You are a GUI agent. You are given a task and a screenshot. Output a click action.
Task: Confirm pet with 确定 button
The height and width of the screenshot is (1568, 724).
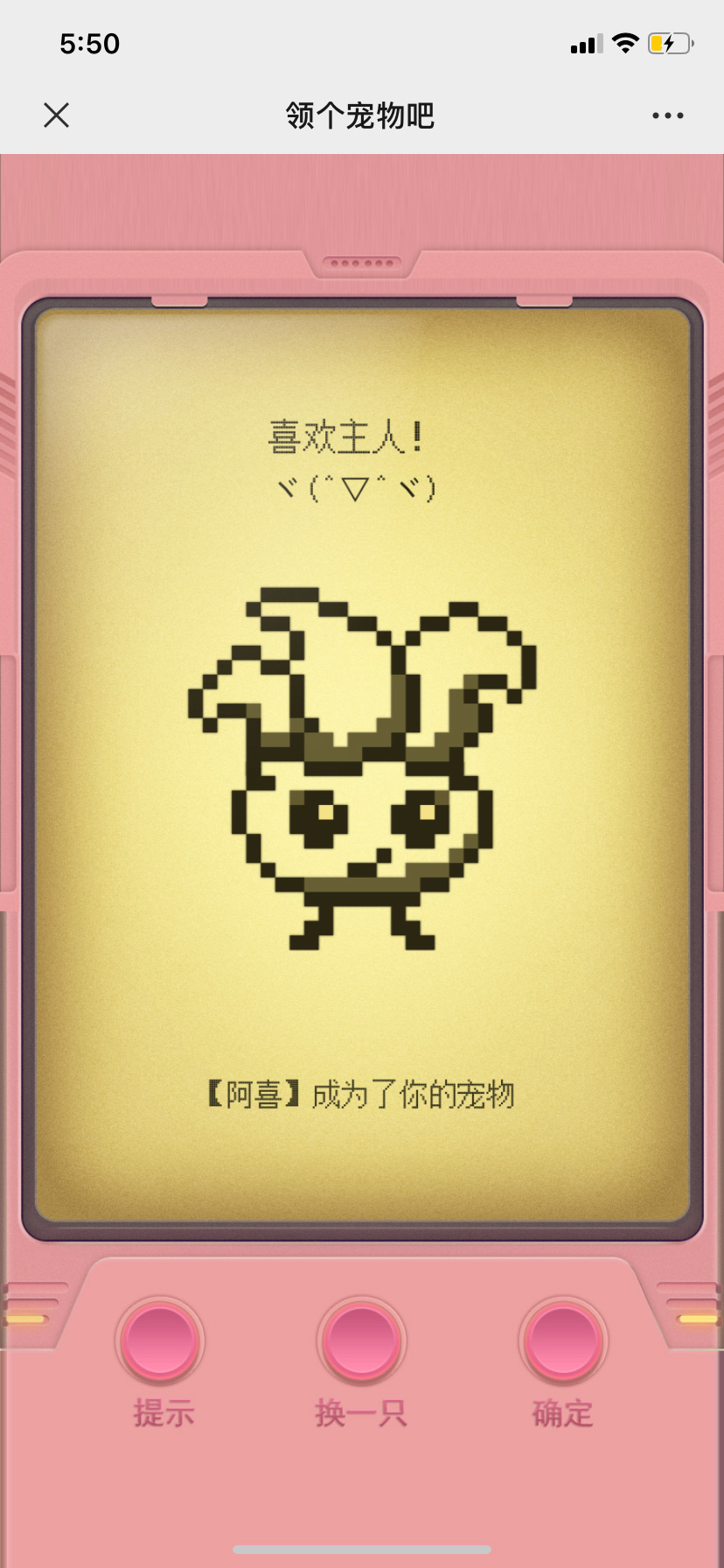pyautogui.click(x=563, y=1341)
